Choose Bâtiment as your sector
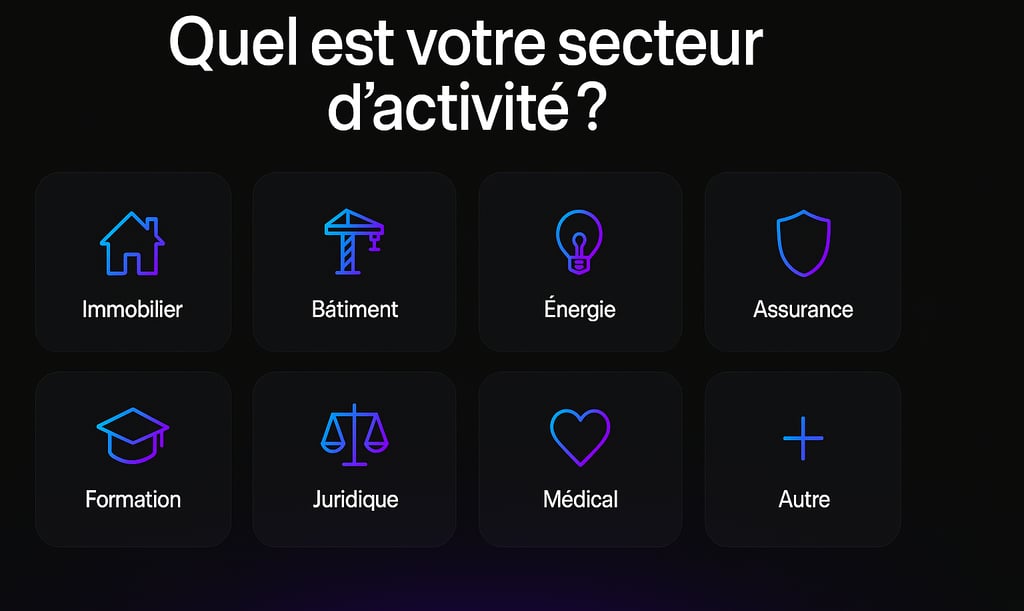 (x=354, y=262)
